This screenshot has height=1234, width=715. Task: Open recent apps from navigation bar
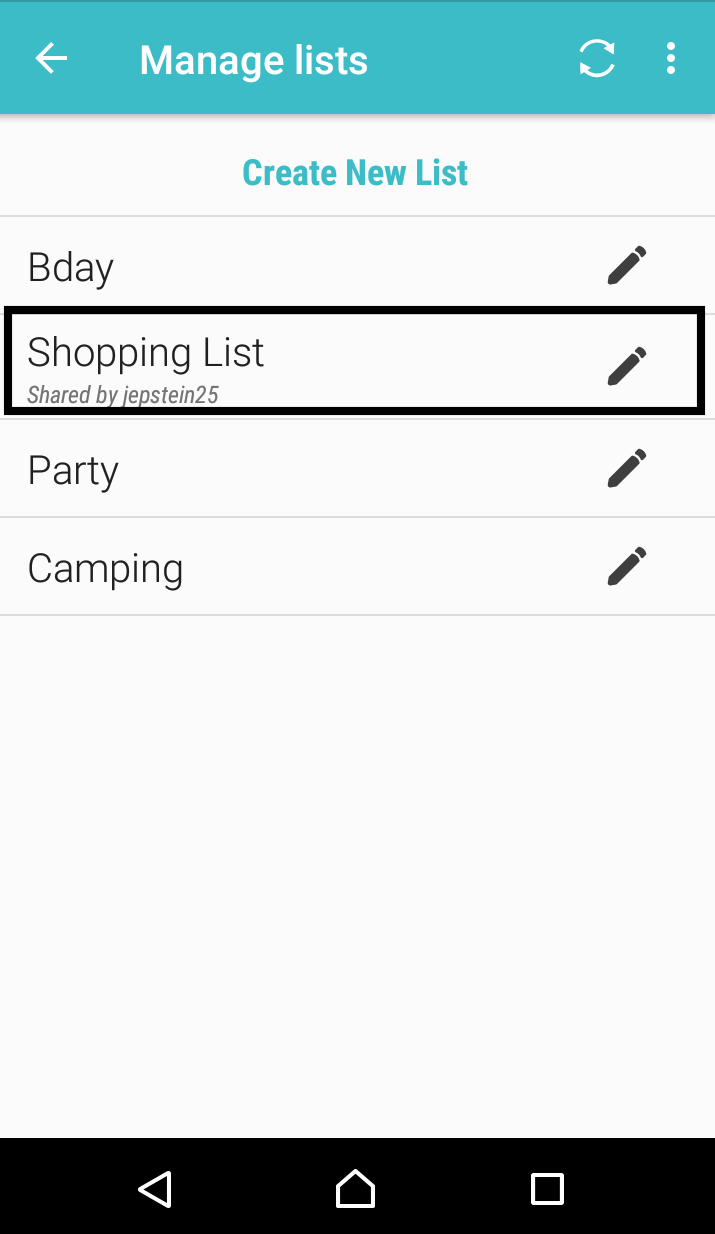point(547,1188)
